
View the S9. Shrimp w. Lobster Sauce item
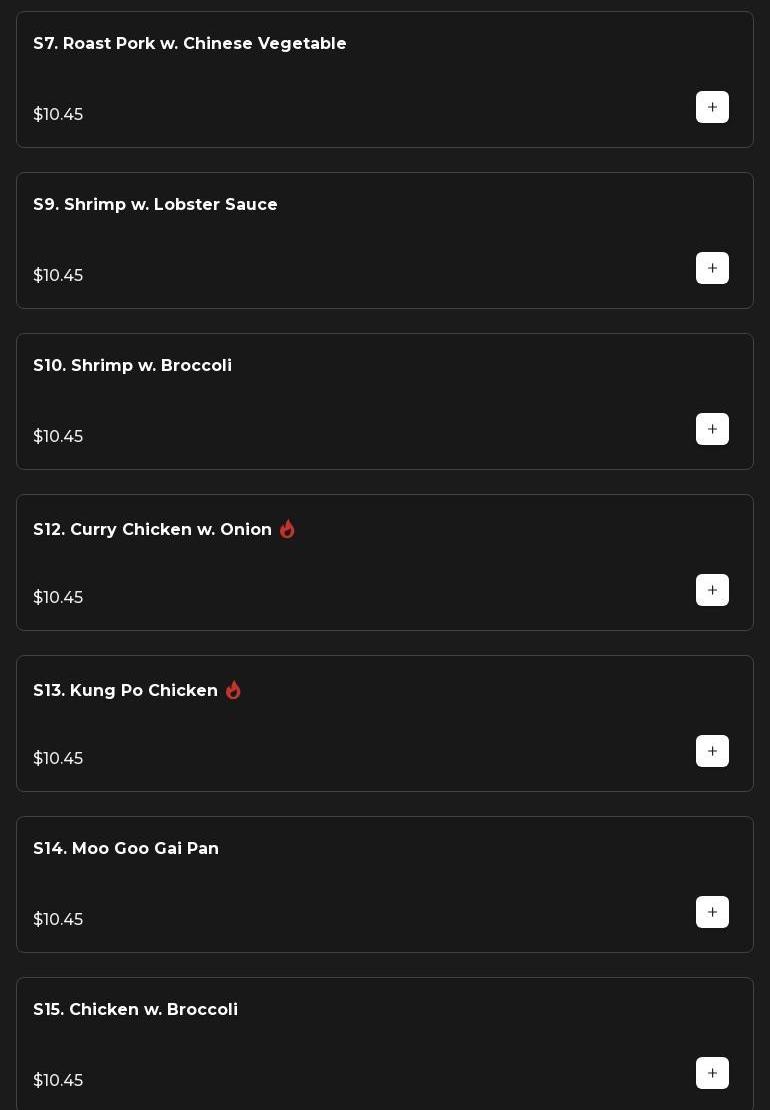click(155, 205)
